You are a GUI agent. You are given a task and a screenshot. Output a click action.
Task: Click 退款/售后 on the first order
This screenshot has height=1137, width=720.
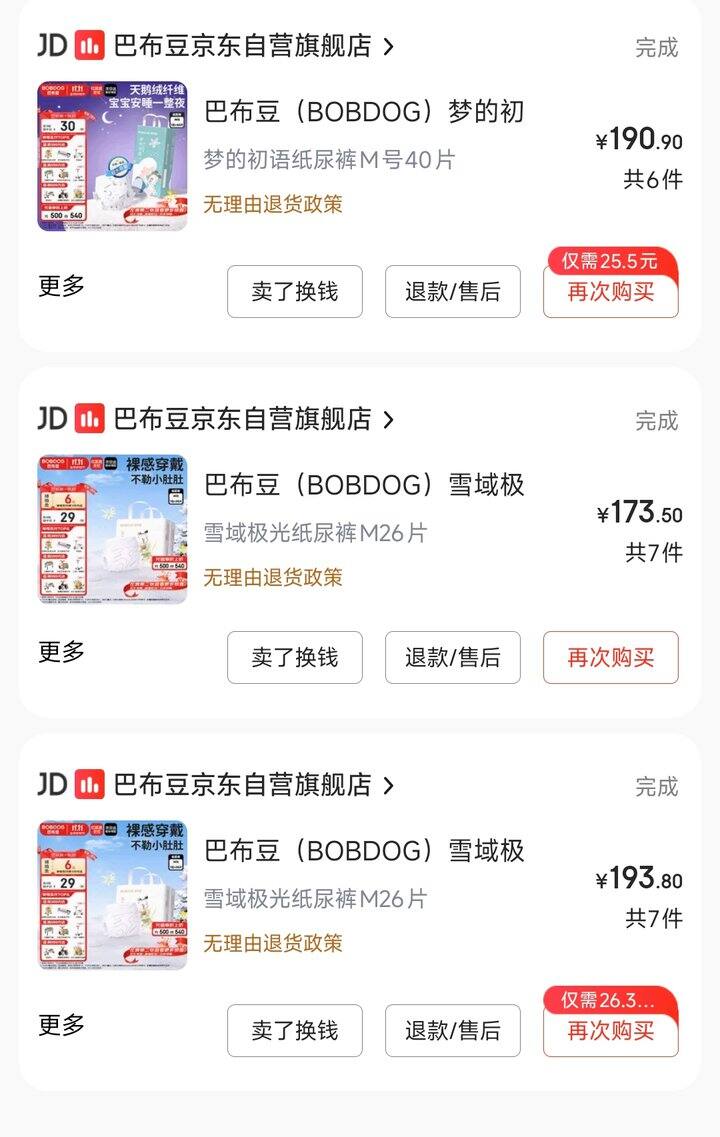pos(452,292)
